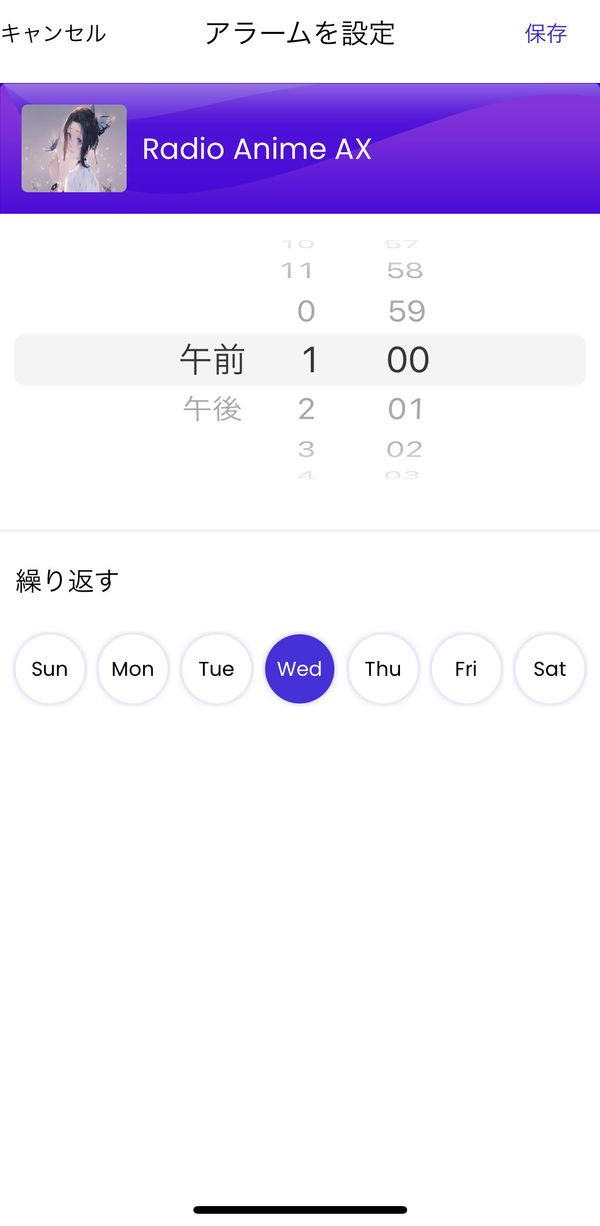Enable repeat on Sun
Image resolution: width=600 pixels, height=1226 pixels.
pos(50,669)
